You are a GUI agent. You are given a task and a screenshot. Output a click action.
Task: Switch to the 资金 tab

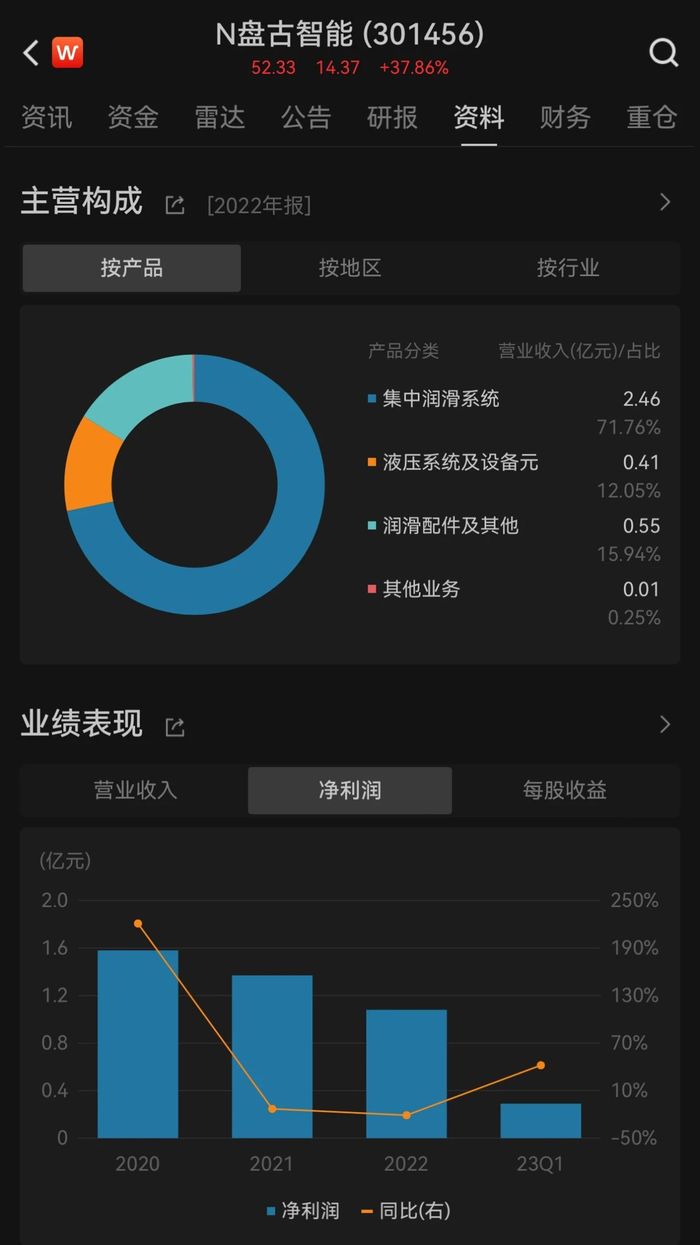click(133, 118)
